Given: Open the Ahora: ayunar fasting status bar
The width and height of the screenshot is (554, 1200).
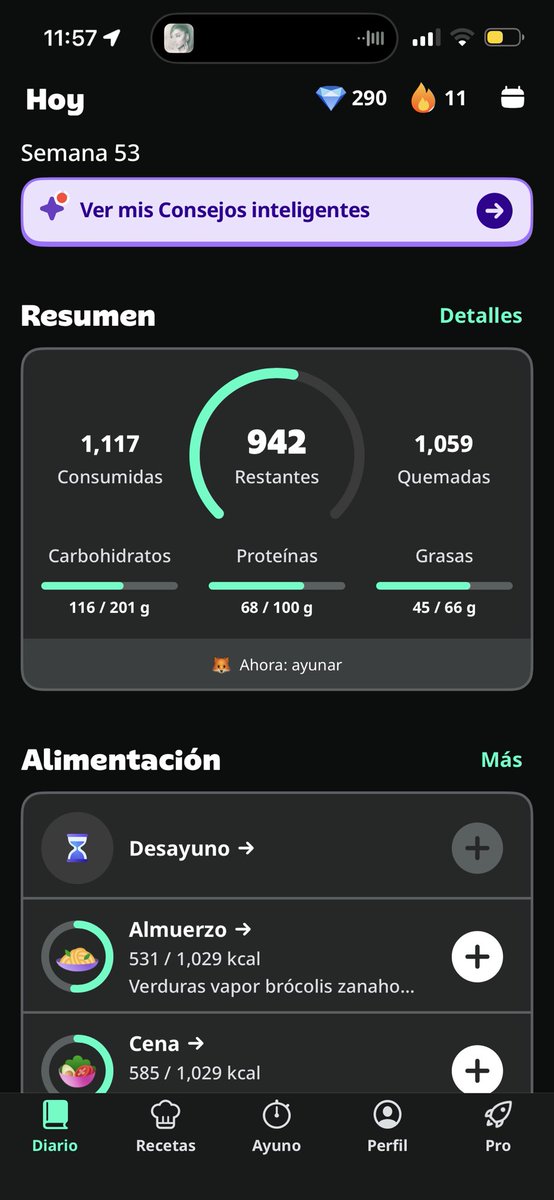Looking at the screenshot, I should 277,664.
